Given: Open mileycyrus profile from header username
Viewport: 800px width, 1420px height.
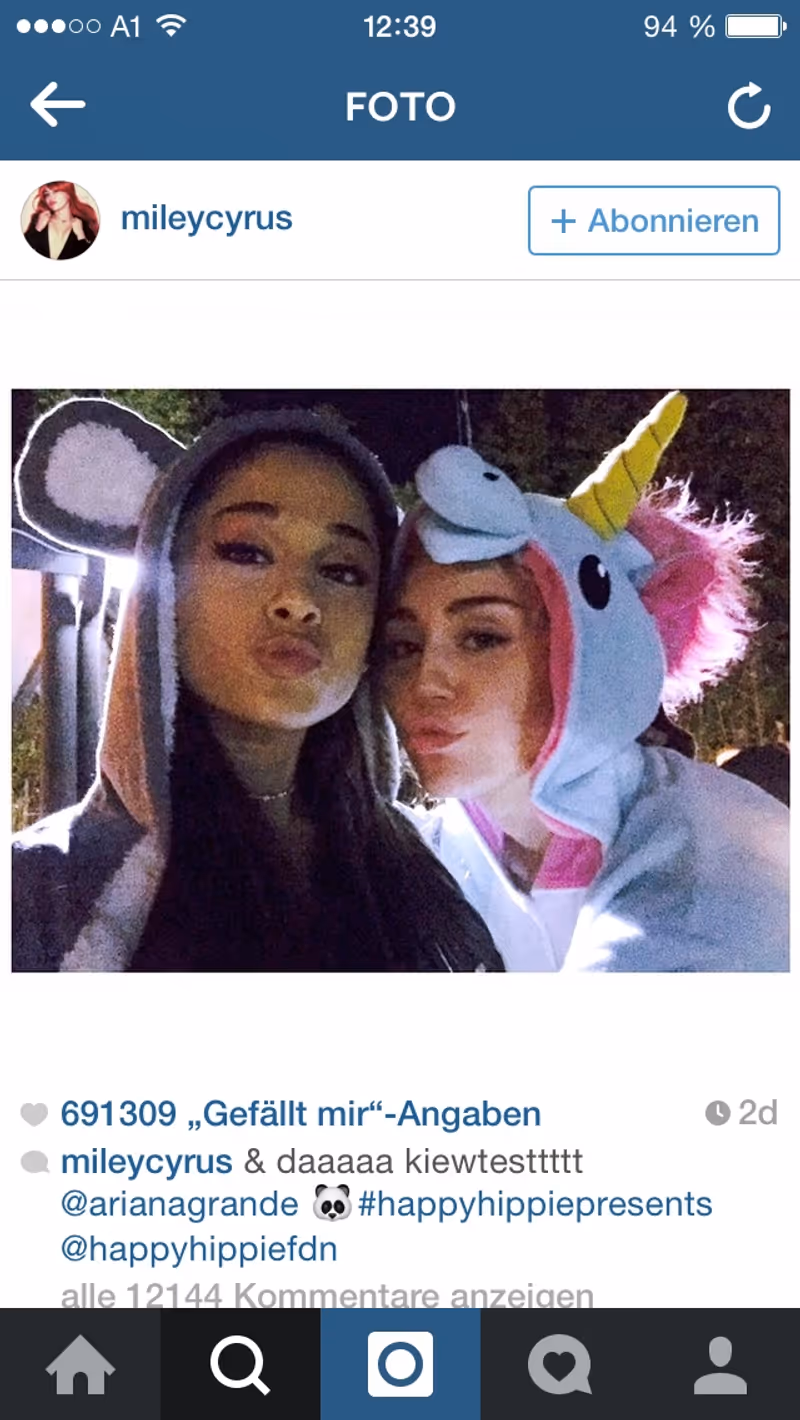Looking at the screenshot, I should coord(206,219).
